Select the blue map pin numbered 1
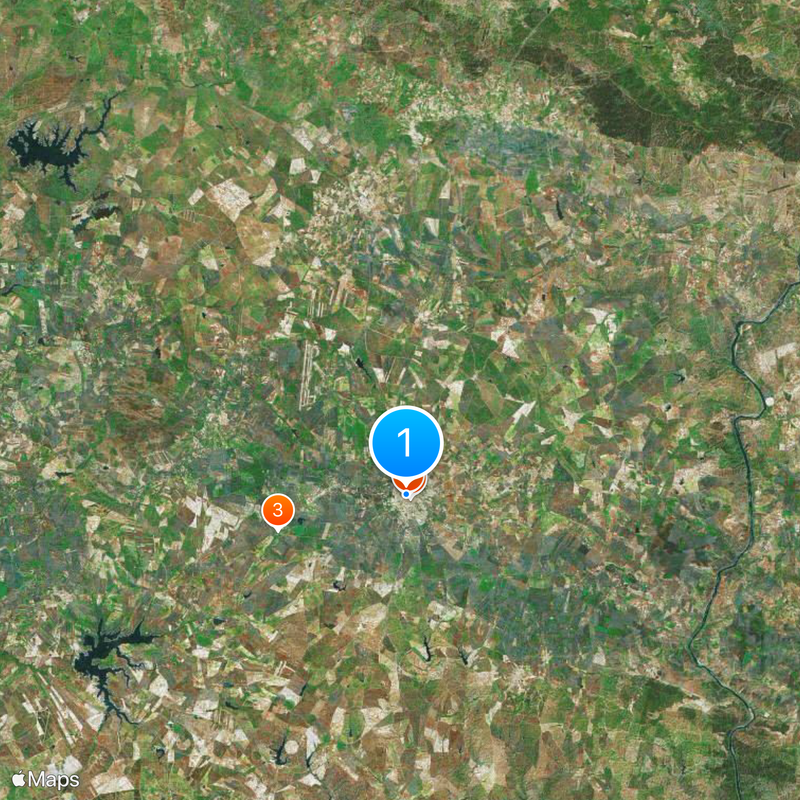The width and height of the screenshot is (800, 800). (x=406, y=442)
